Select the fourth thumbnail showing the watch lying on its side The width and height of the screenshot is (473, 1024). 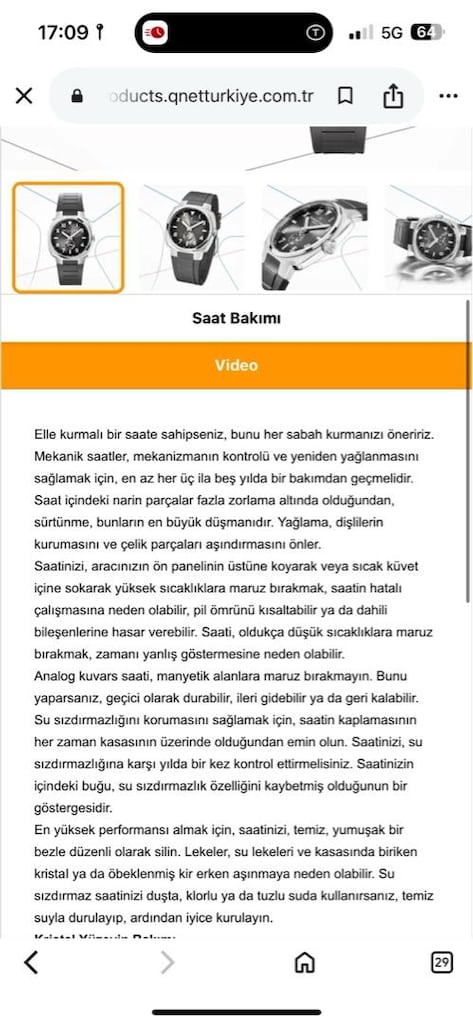click(x=429, y=238)
